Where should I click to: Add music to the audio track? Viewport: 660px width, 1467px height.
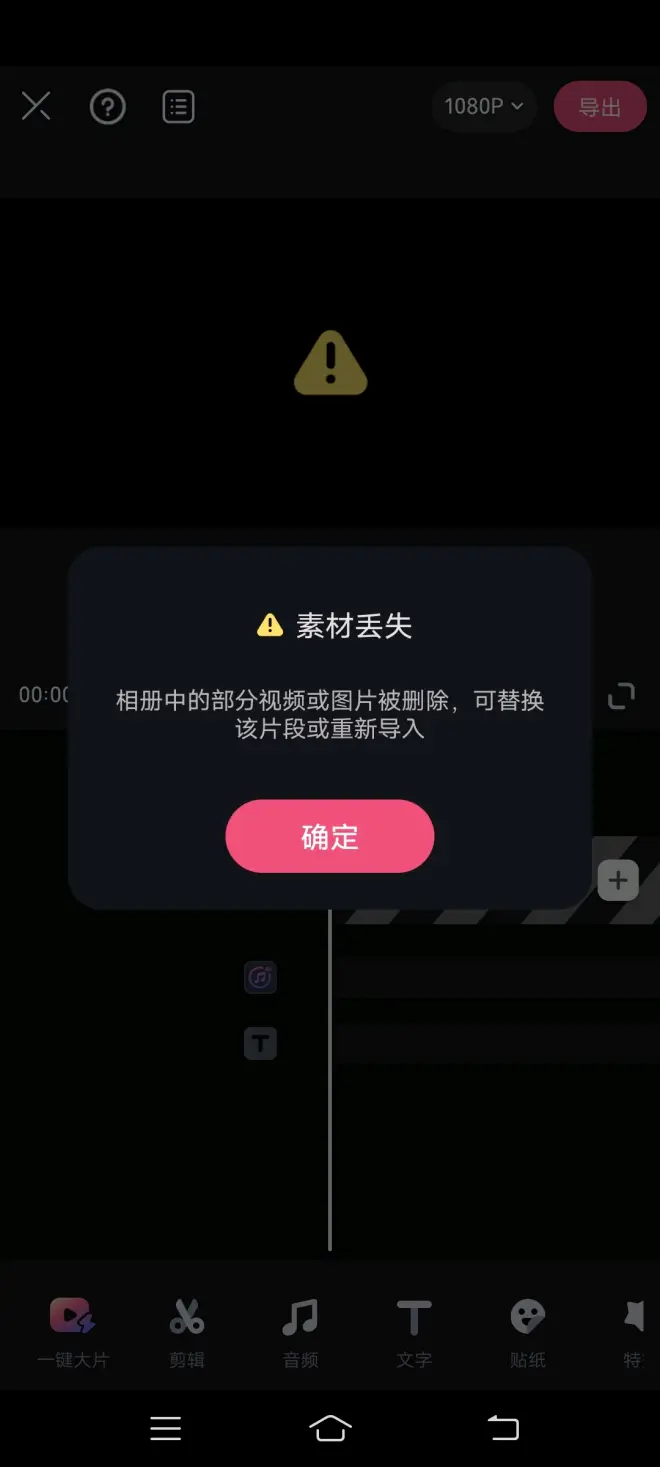pyautogui.click(x=260, y=977)
